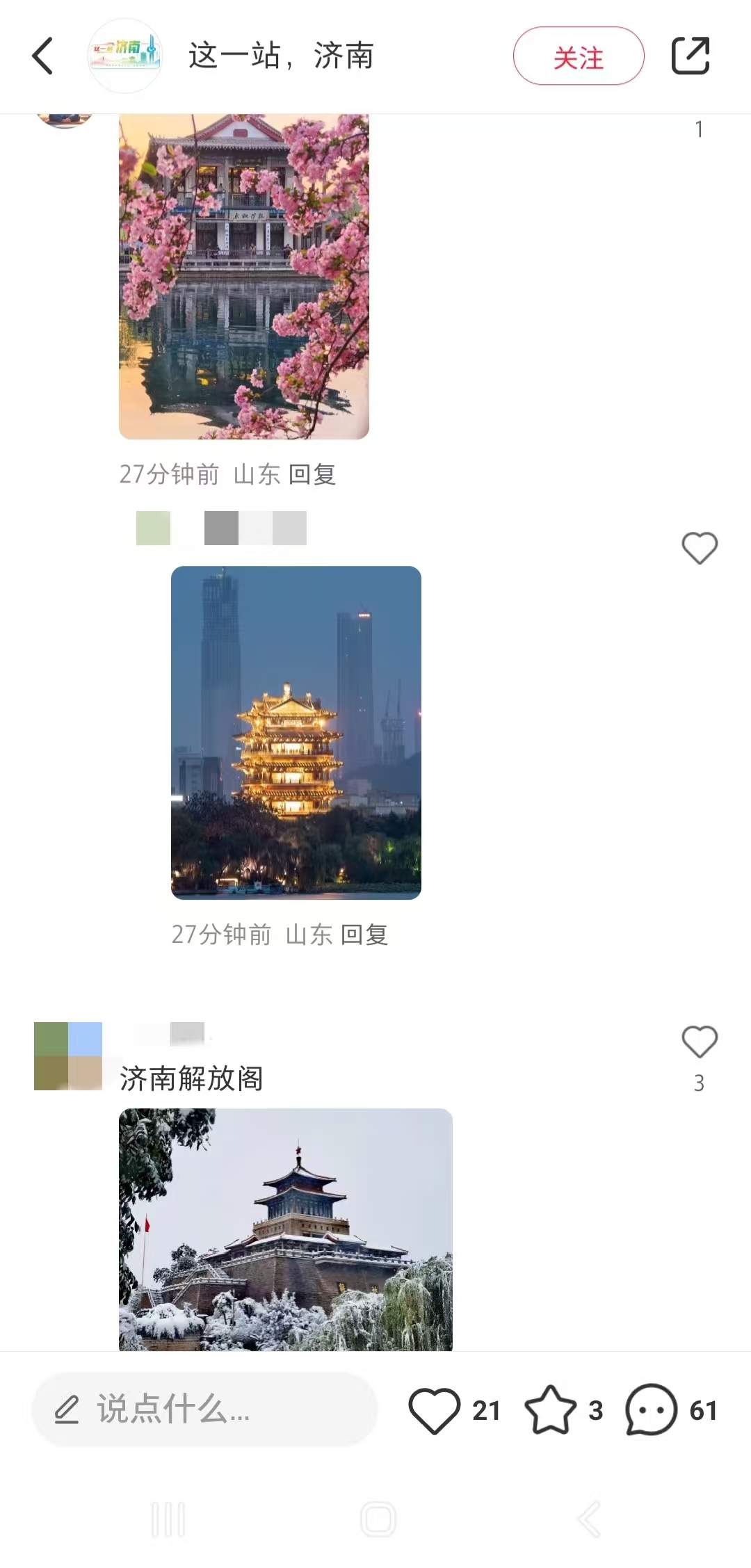
Task: Follow the author with 关注 button
Action: [x=579, y=56]
